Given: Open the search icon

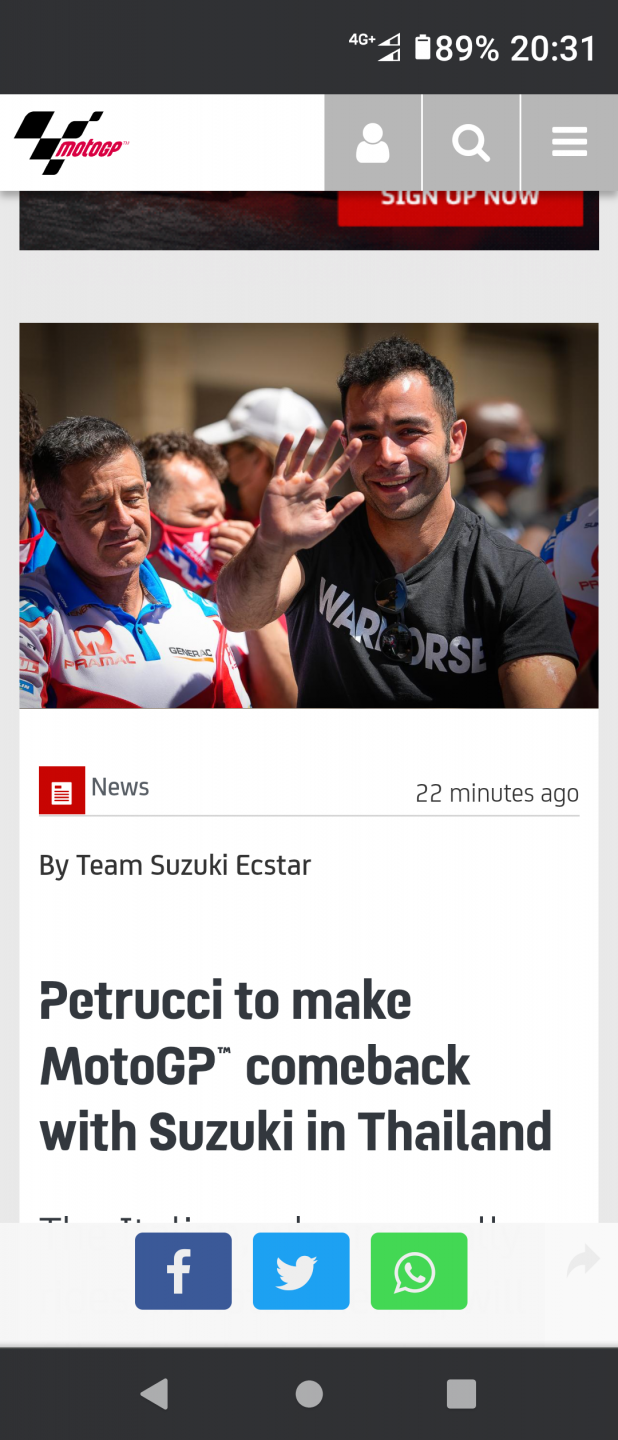Looking at the screenshot, I should 470,142.
